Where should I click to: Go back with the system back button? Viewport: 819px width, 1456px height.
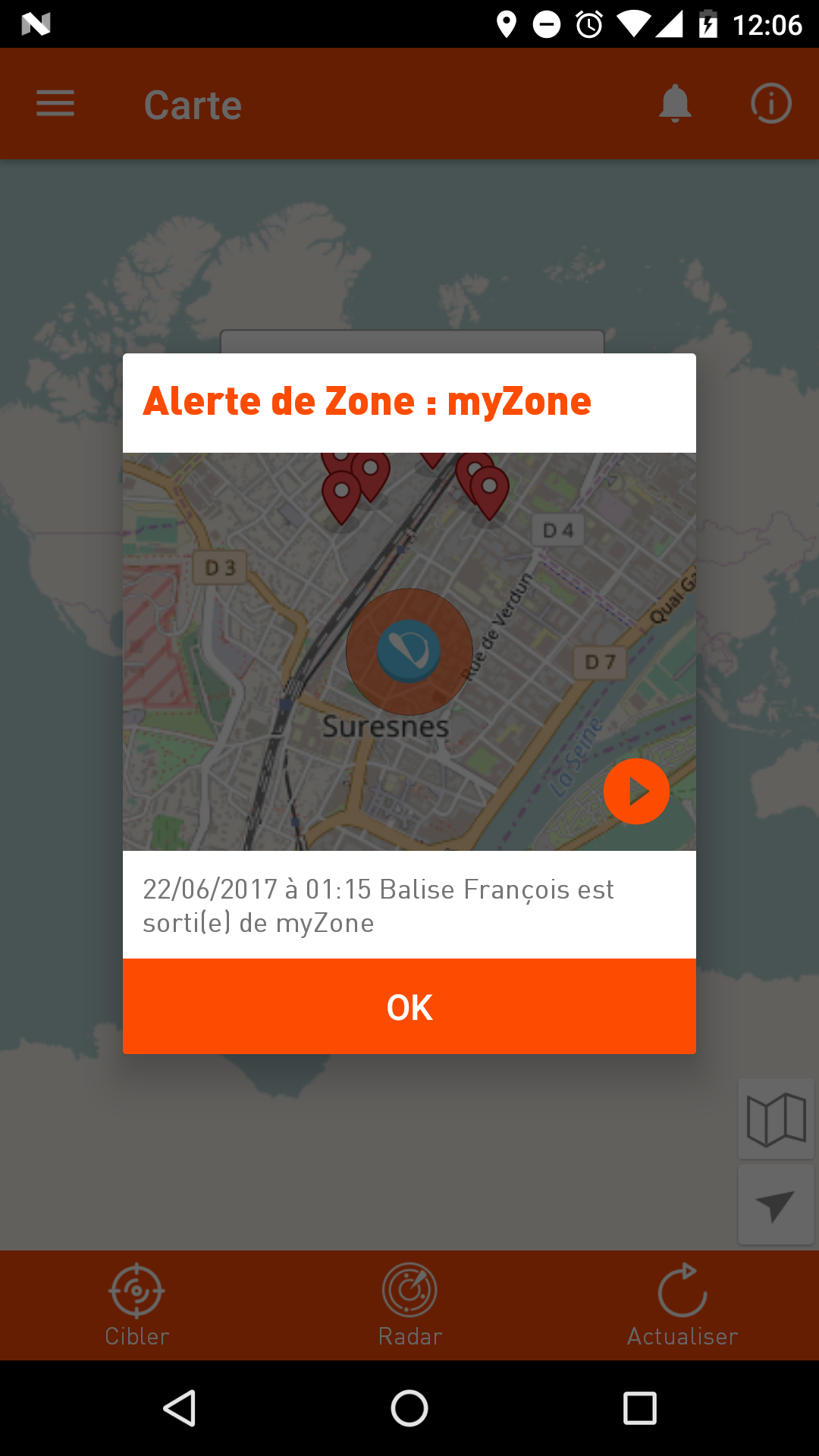click(180, 1408)
